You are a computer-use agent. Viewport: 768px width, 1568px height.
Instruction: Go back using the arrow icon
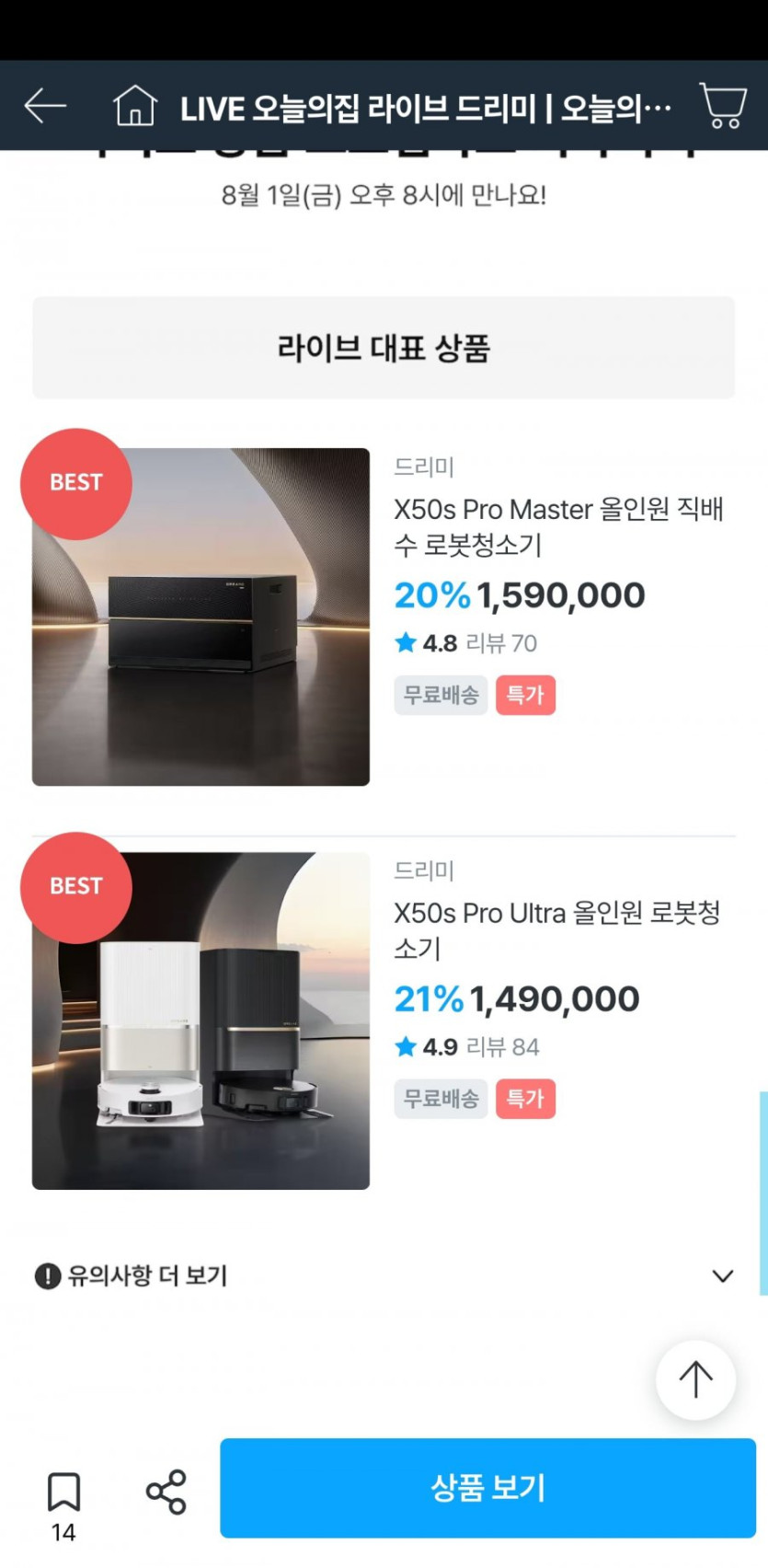pyautogui.click(x=44, y=106)
